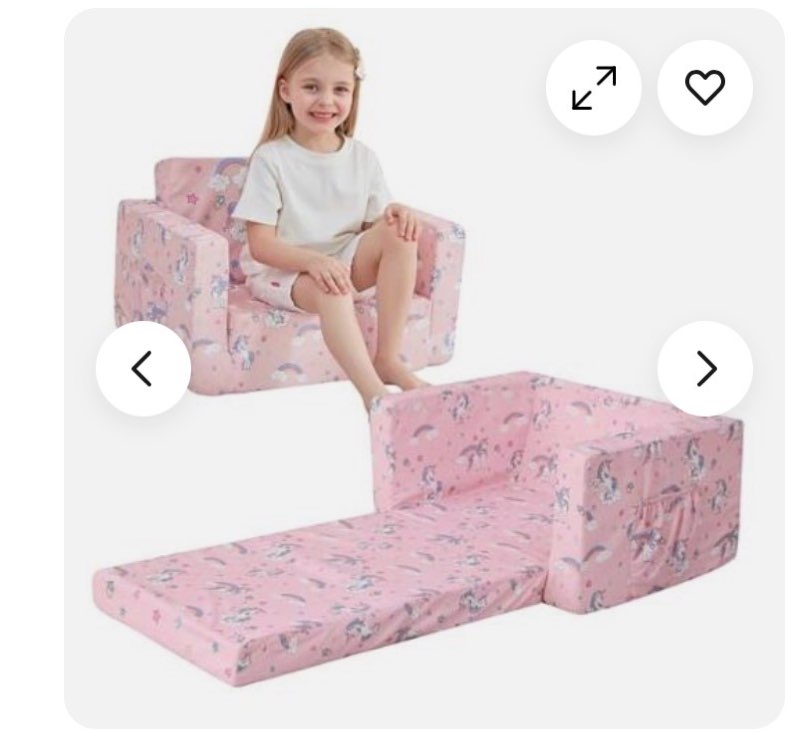Expand the product image to fullscreen
Screen dimensions: 800x732
[x=593, y=89]
